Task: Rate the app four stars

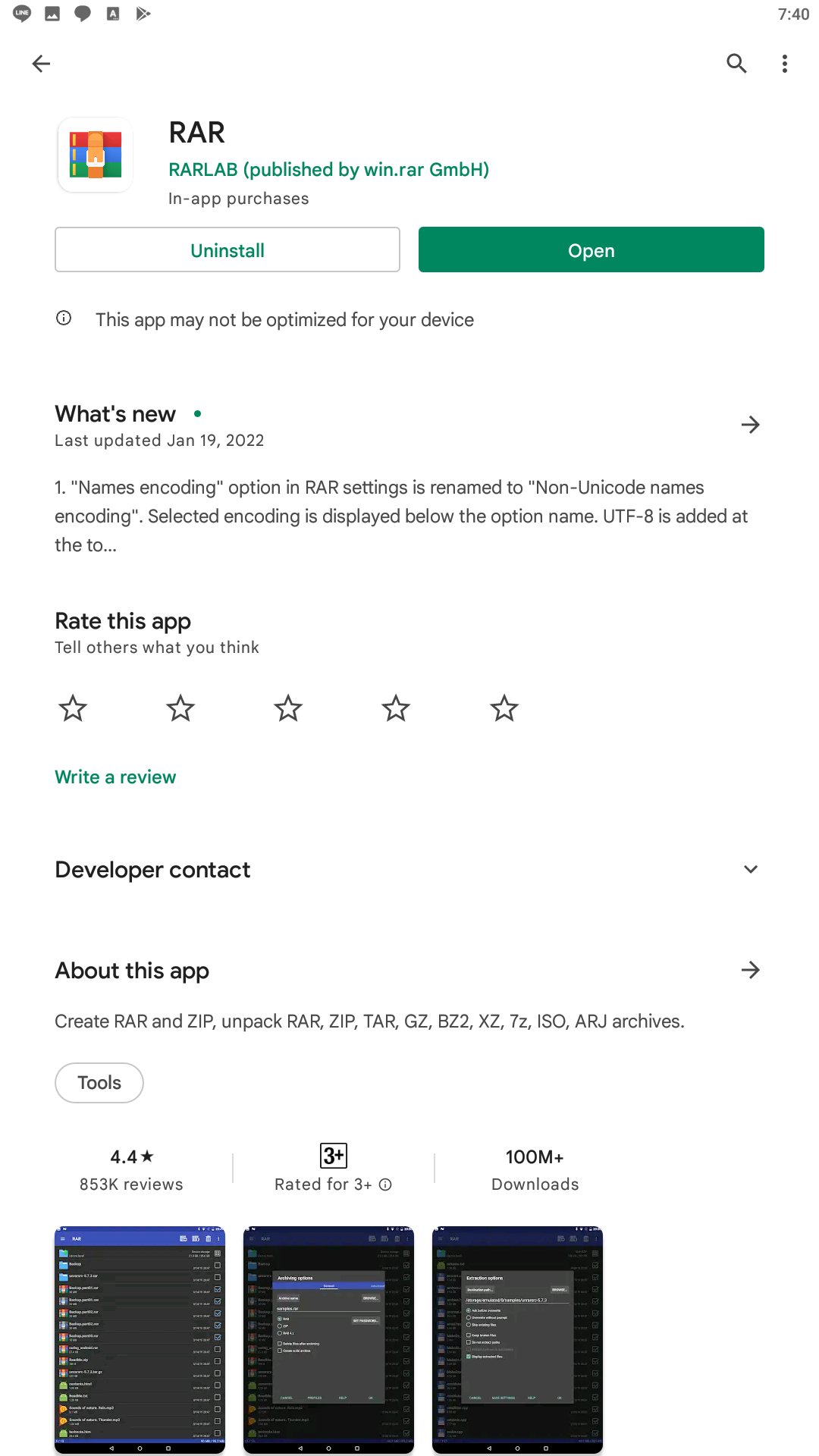Action: point(396,709)
